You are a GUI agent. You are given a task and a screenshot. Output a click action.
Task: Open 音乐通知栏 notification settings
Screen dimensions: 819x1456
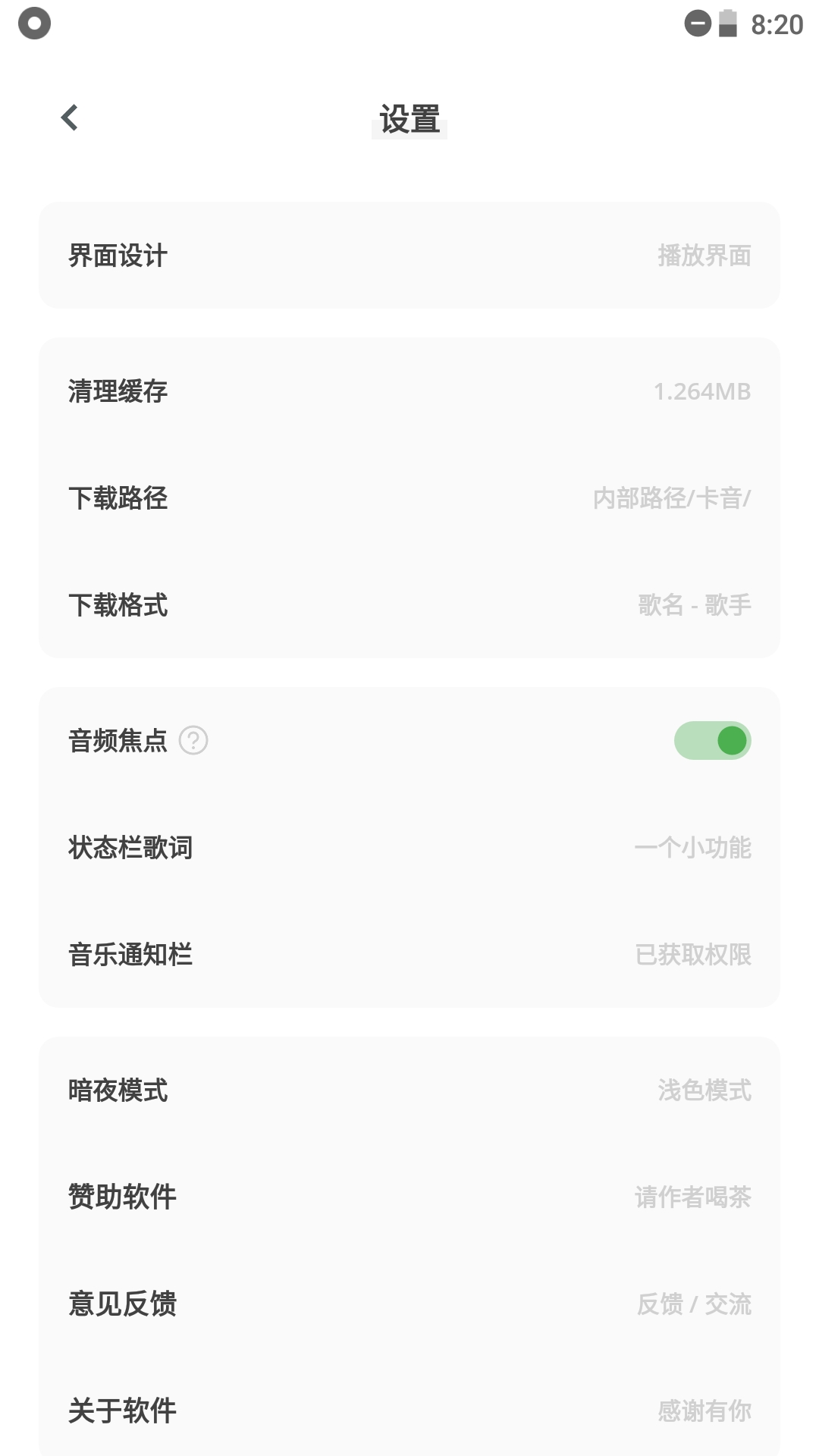click(x=409, y=955)
